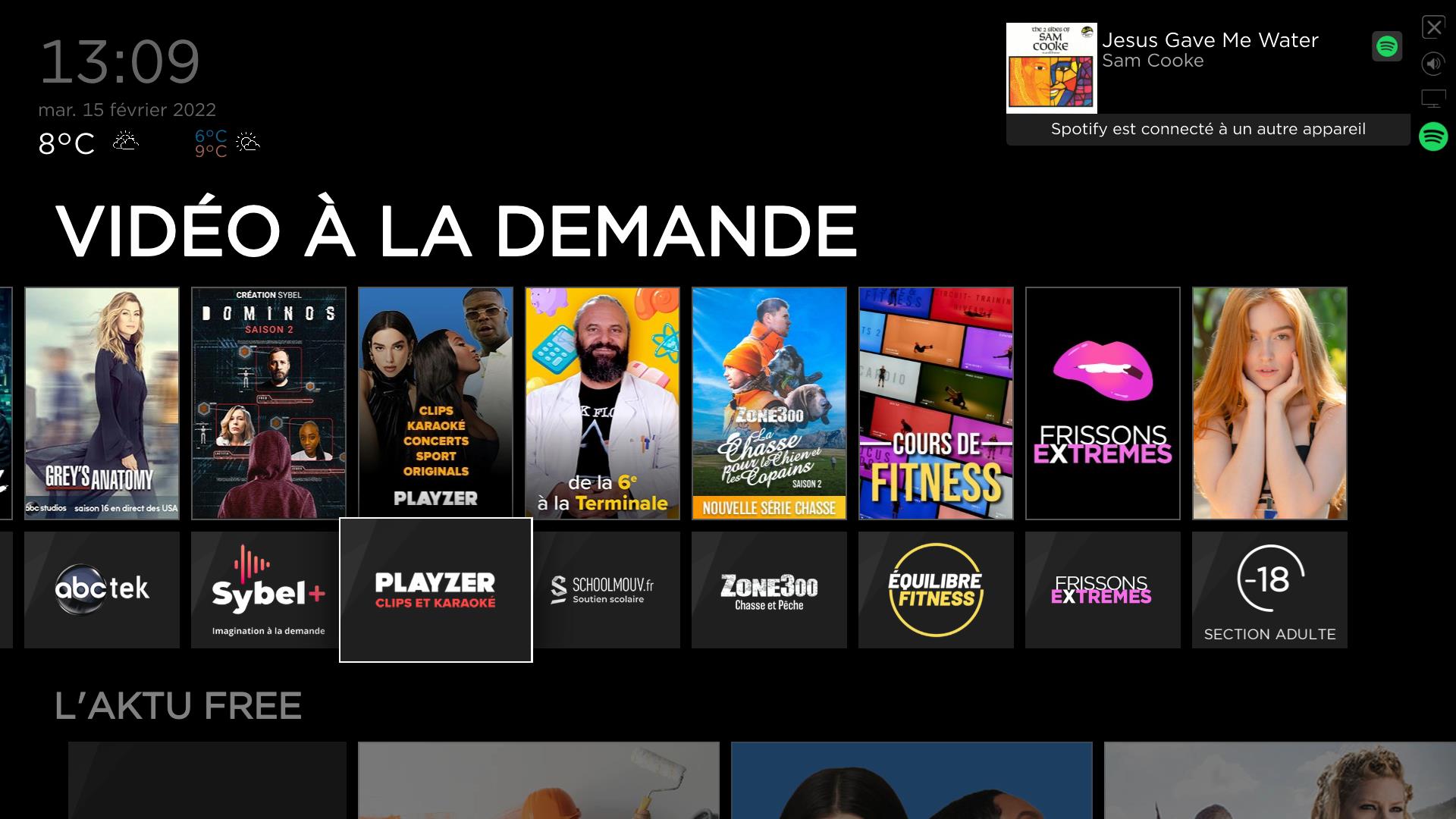Screen dimensions: 1456x819
Task: Open the Zone300 chasse series poster
Action: coord(769,403)
